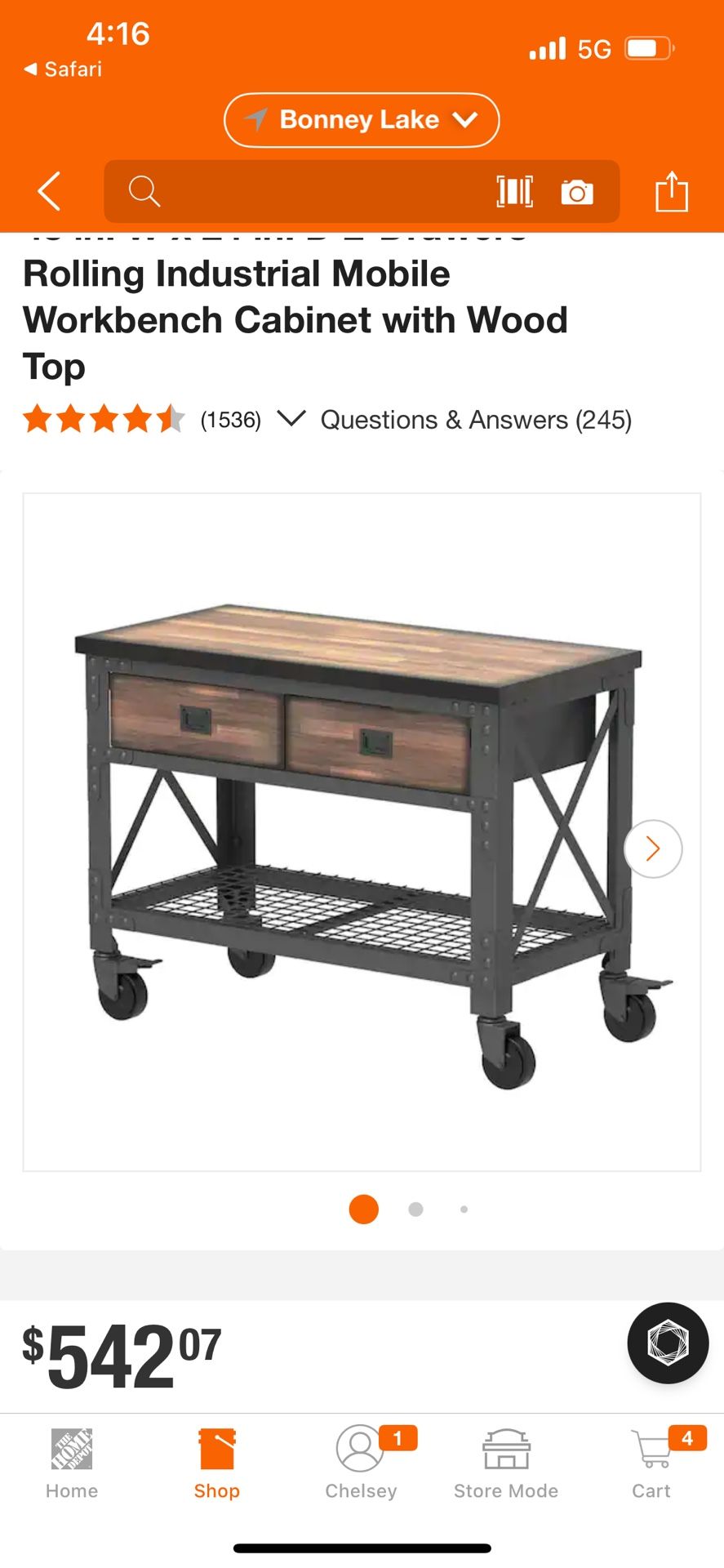
Task: Select the first carousel dot
Action: click(363, 1209)
